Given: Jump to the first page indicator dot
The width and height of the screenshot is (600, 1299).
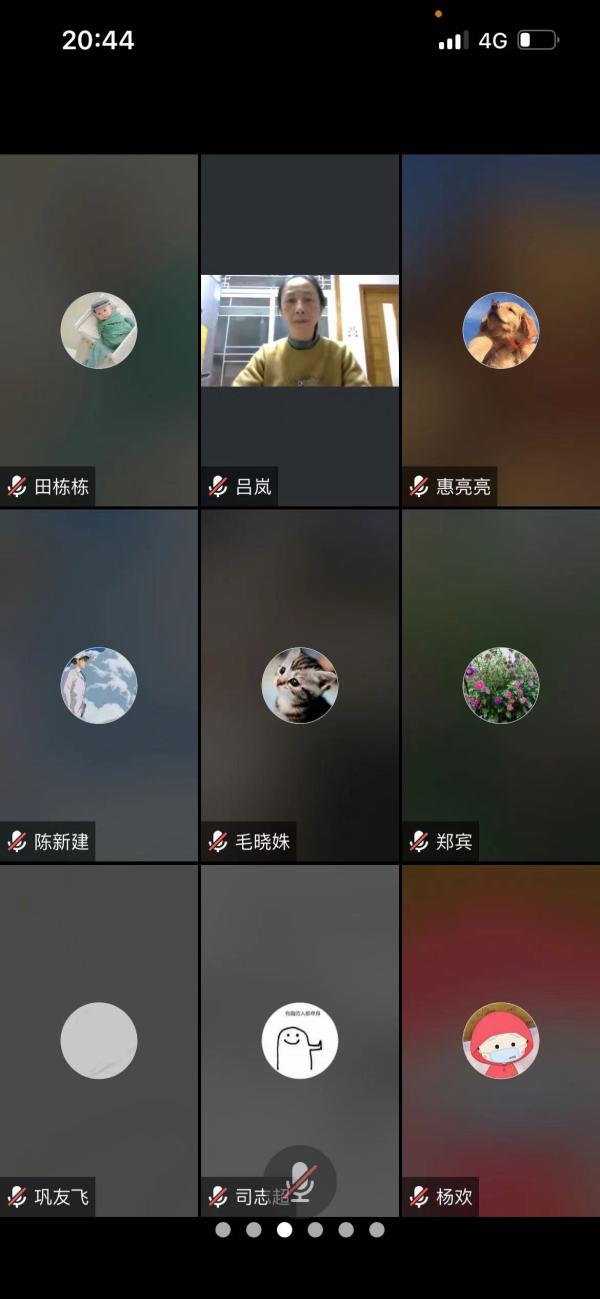Looking at the screenshot, I should (x=223, y=1230).
